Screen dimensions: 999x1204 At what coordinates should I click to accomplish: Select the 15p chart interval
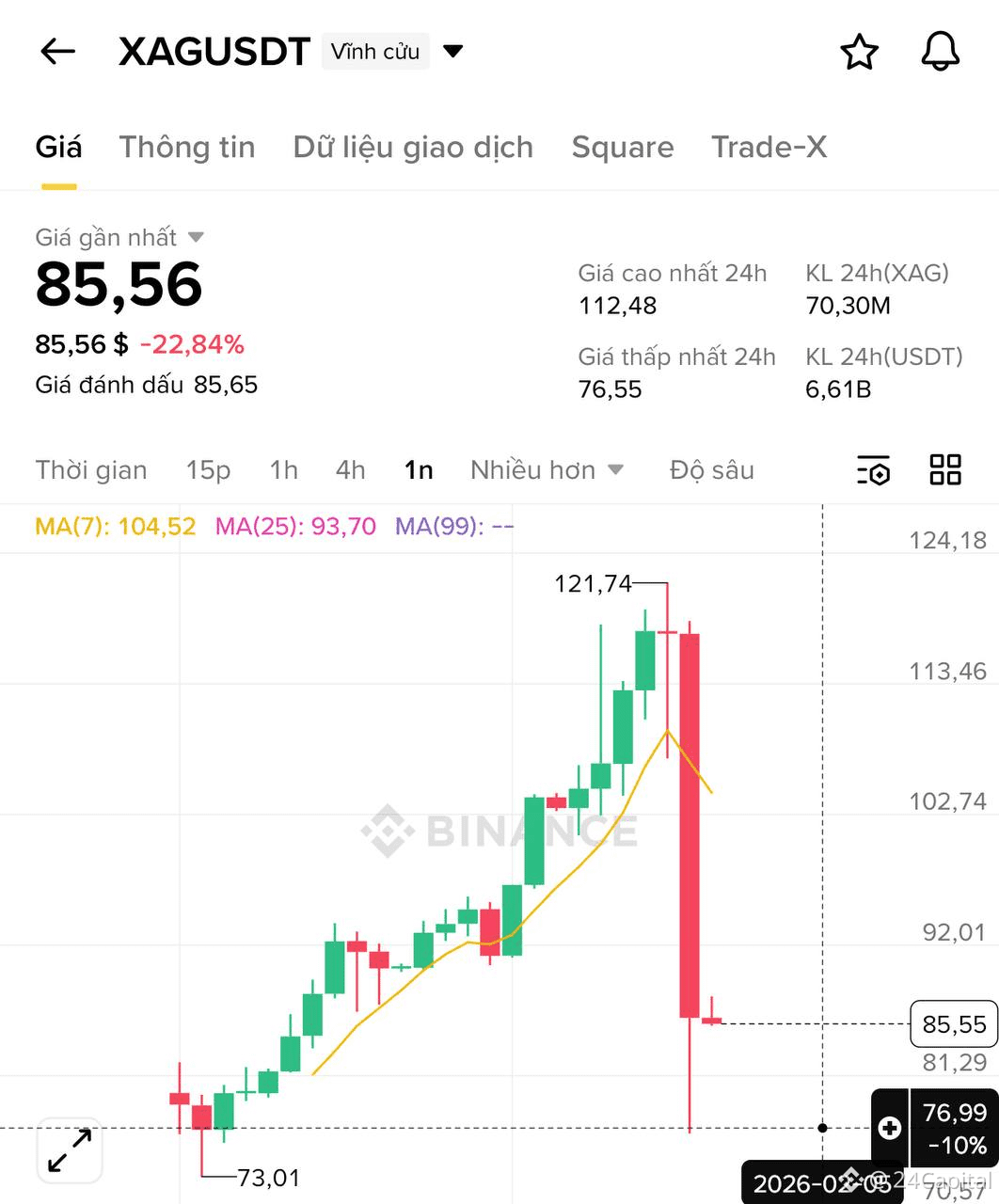point(208,470)
